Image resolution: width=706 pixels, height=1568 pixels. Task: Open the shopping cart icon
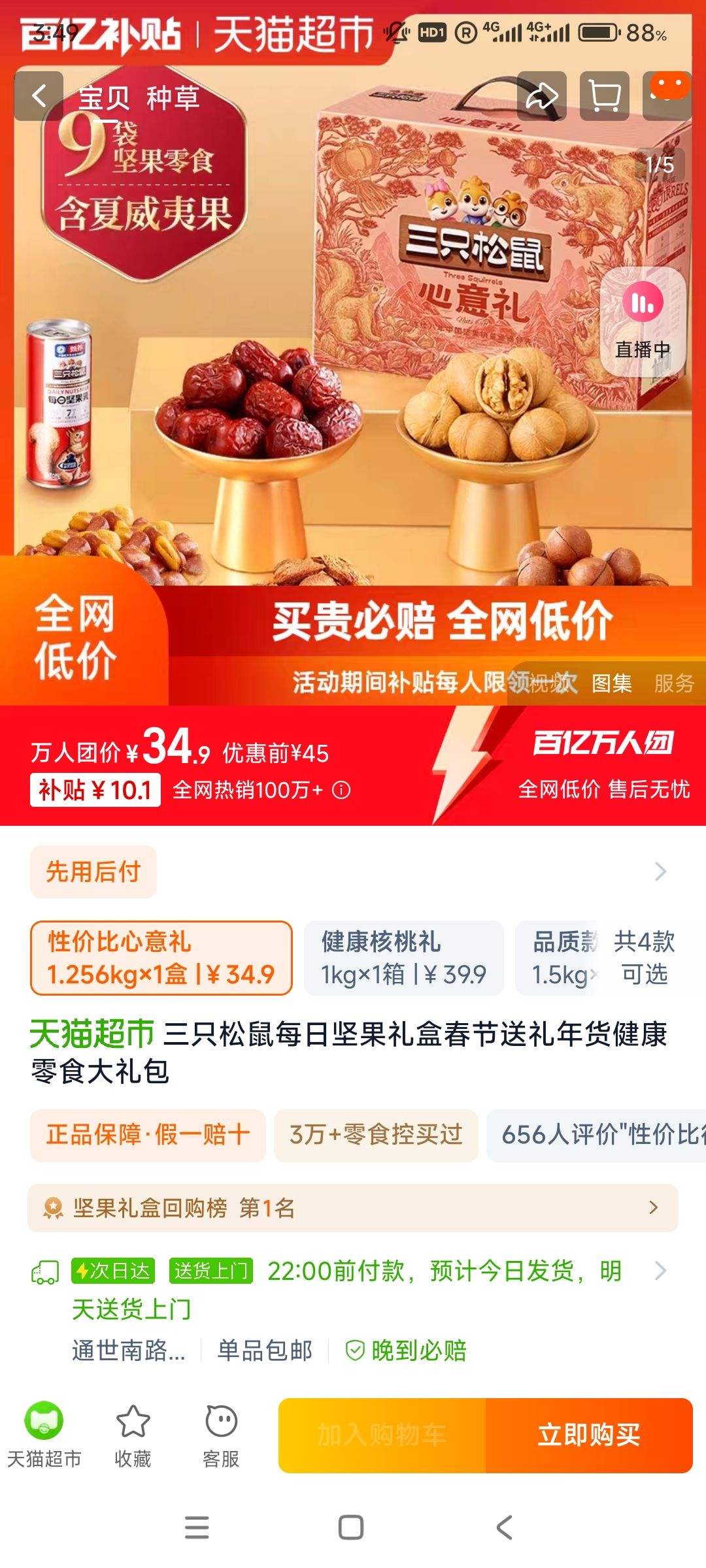pos(605,95)
